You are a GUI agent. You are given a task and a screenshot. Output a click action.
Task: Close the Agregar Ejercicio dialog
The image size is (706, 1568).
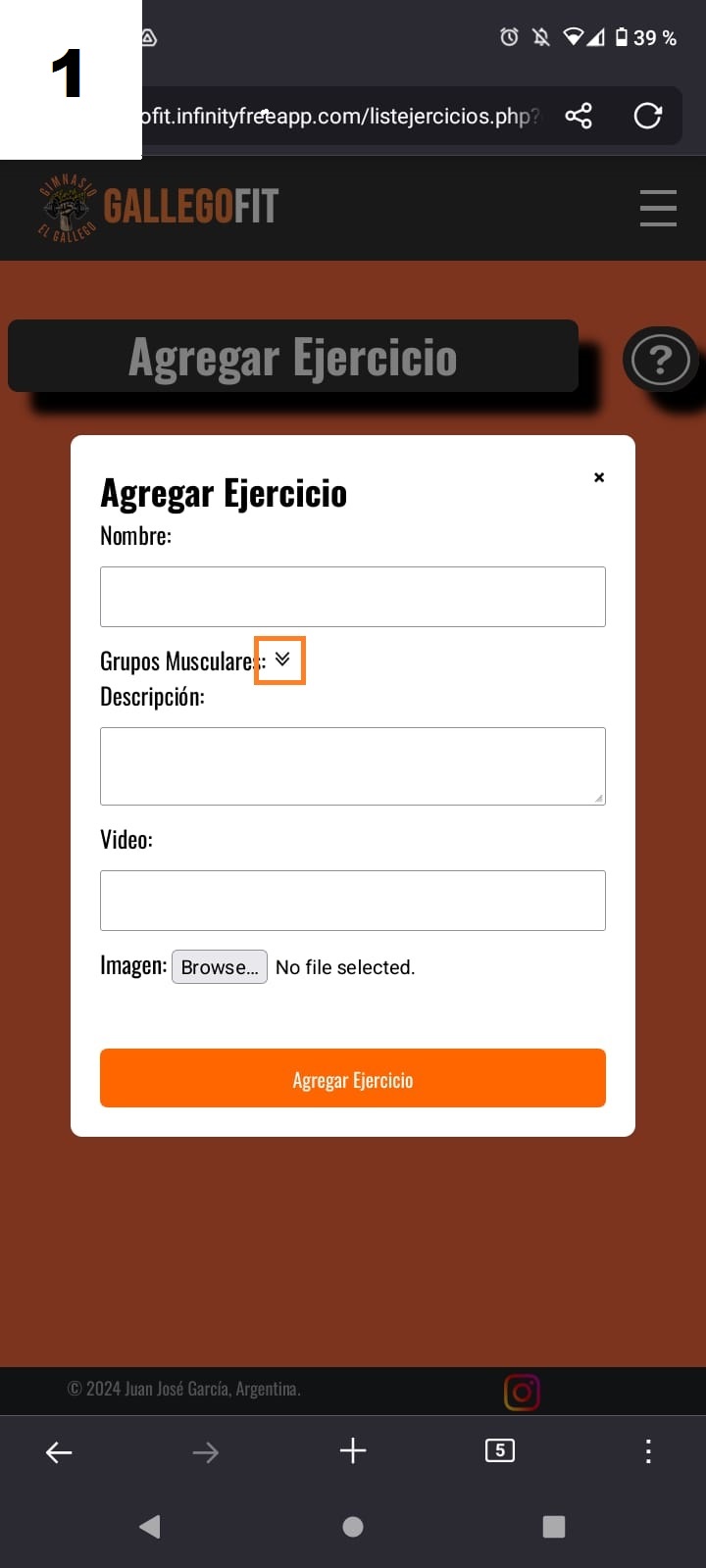click(599, 477)
